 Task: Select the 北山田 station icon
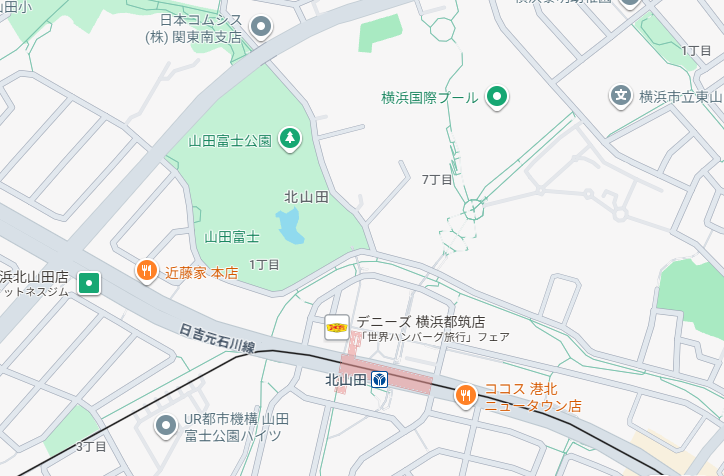pyautogui.click(x=380, y=380)
